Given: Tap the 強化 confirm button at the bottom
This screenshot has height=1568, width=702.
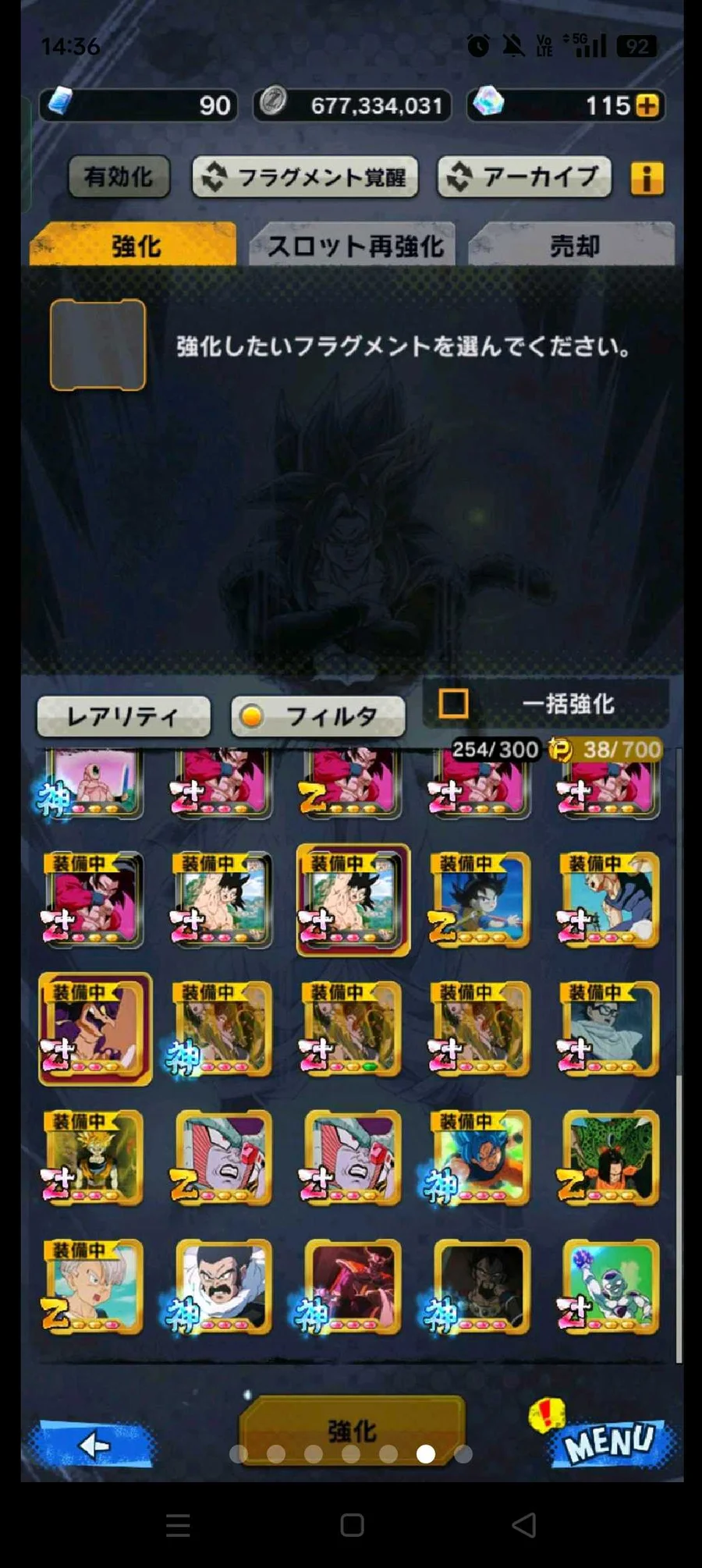Looking at the screenshot, I should tap(351, 1429).
